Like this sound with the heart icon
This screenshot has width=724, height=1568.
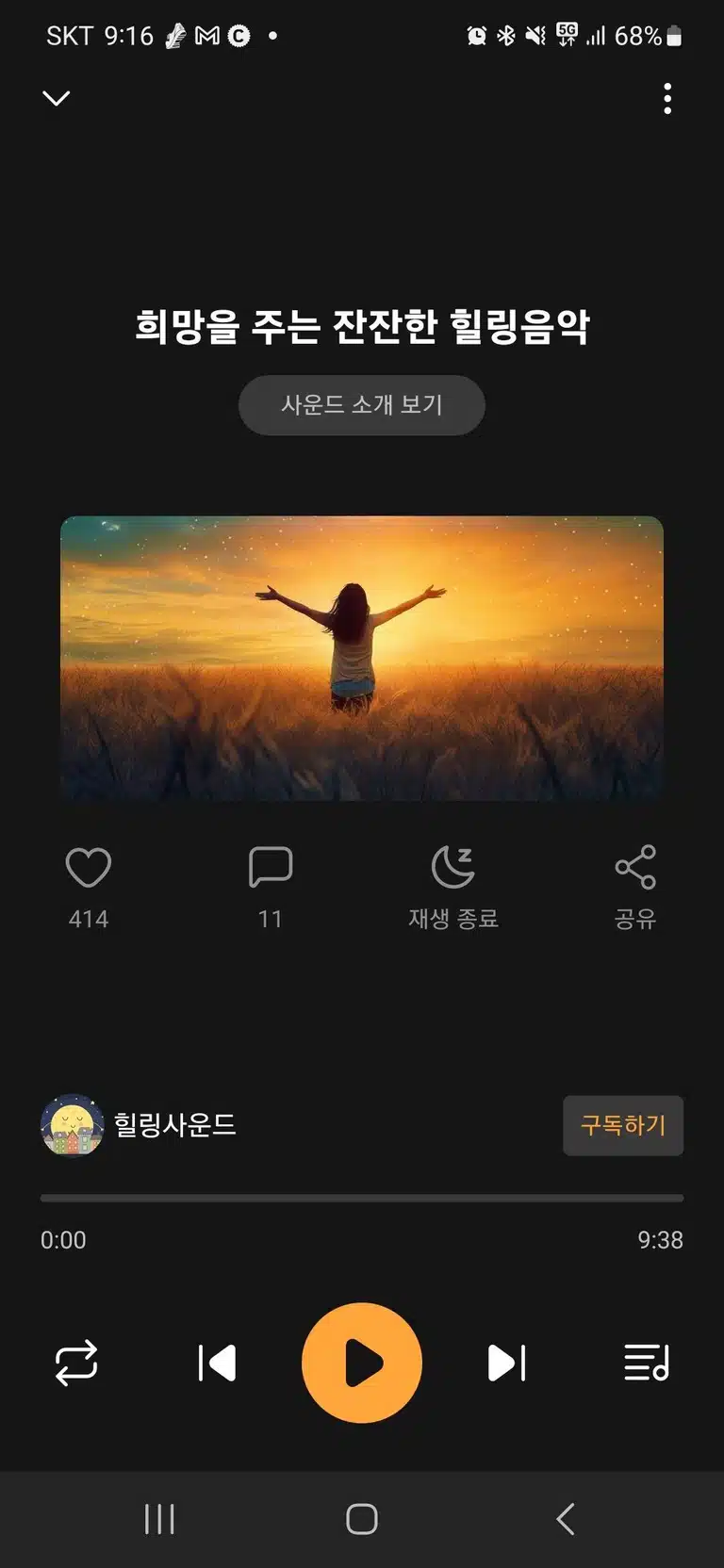(89, 867)
